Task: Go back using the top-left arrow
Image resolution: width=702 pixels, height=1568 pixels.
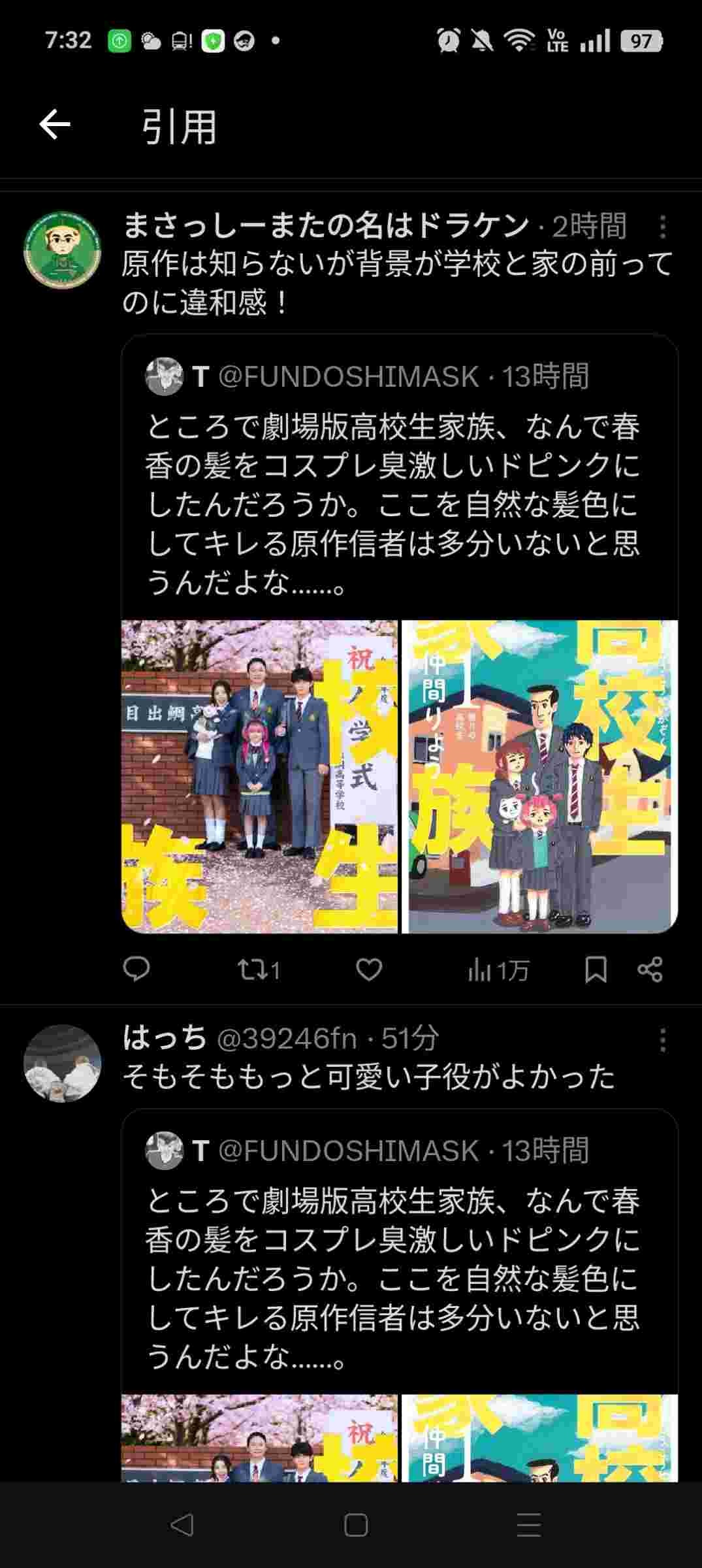Action: (55, 124)
